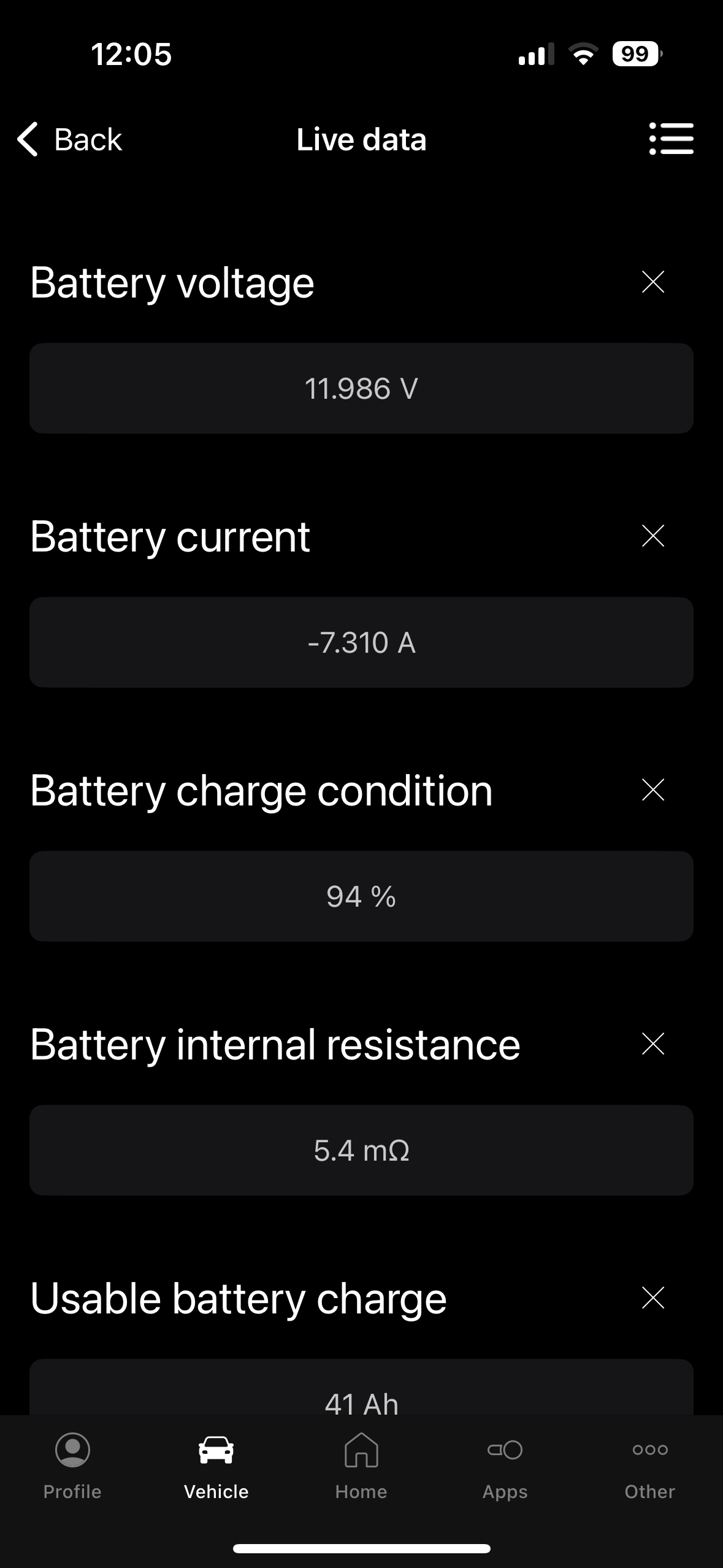
Task: Close the Battery internal resistance item
Action: click(x=653, y=1044)
